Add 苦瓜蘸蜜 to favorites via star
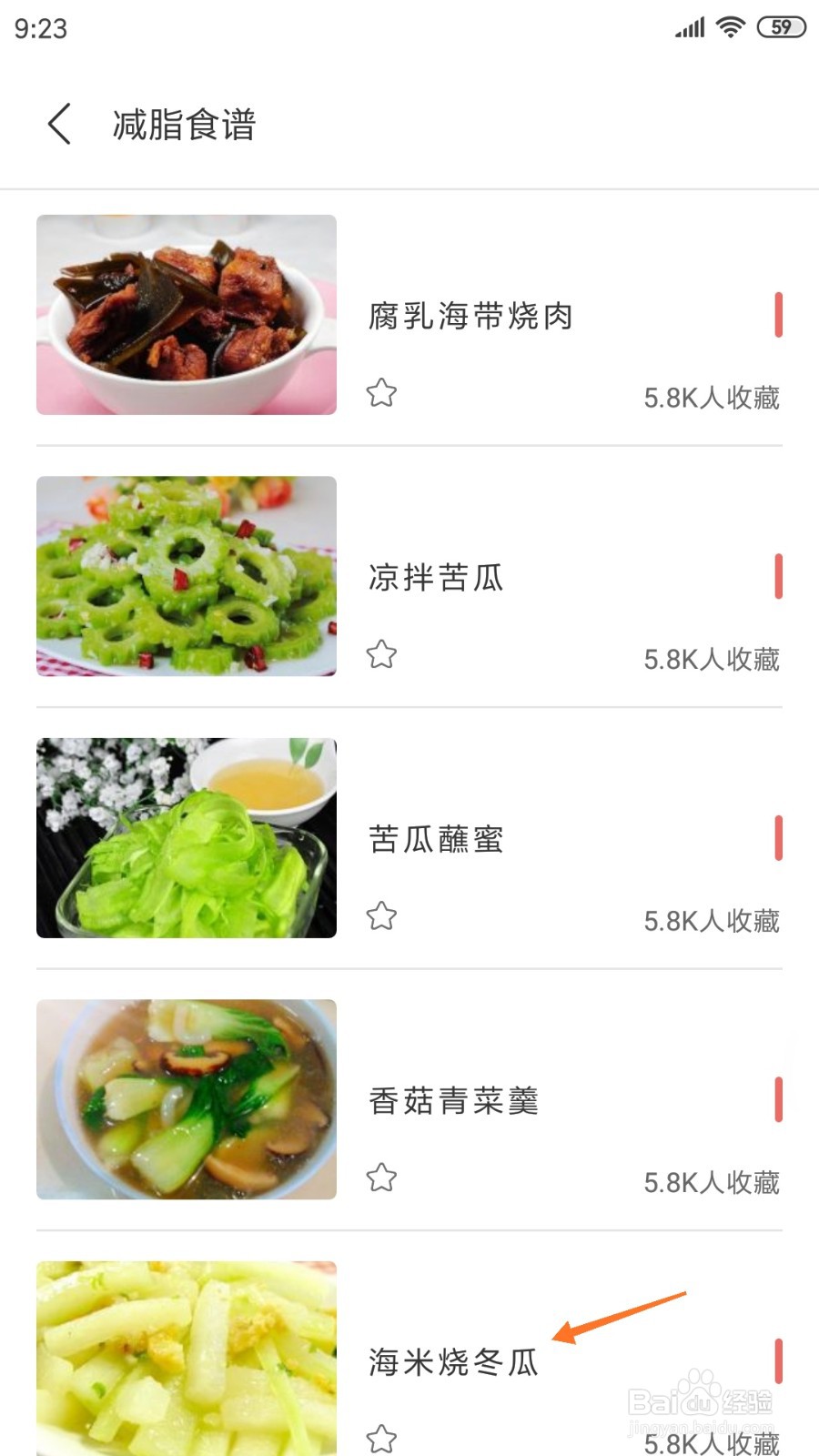This screenshot has width=819, height=1456. (381, 916)
